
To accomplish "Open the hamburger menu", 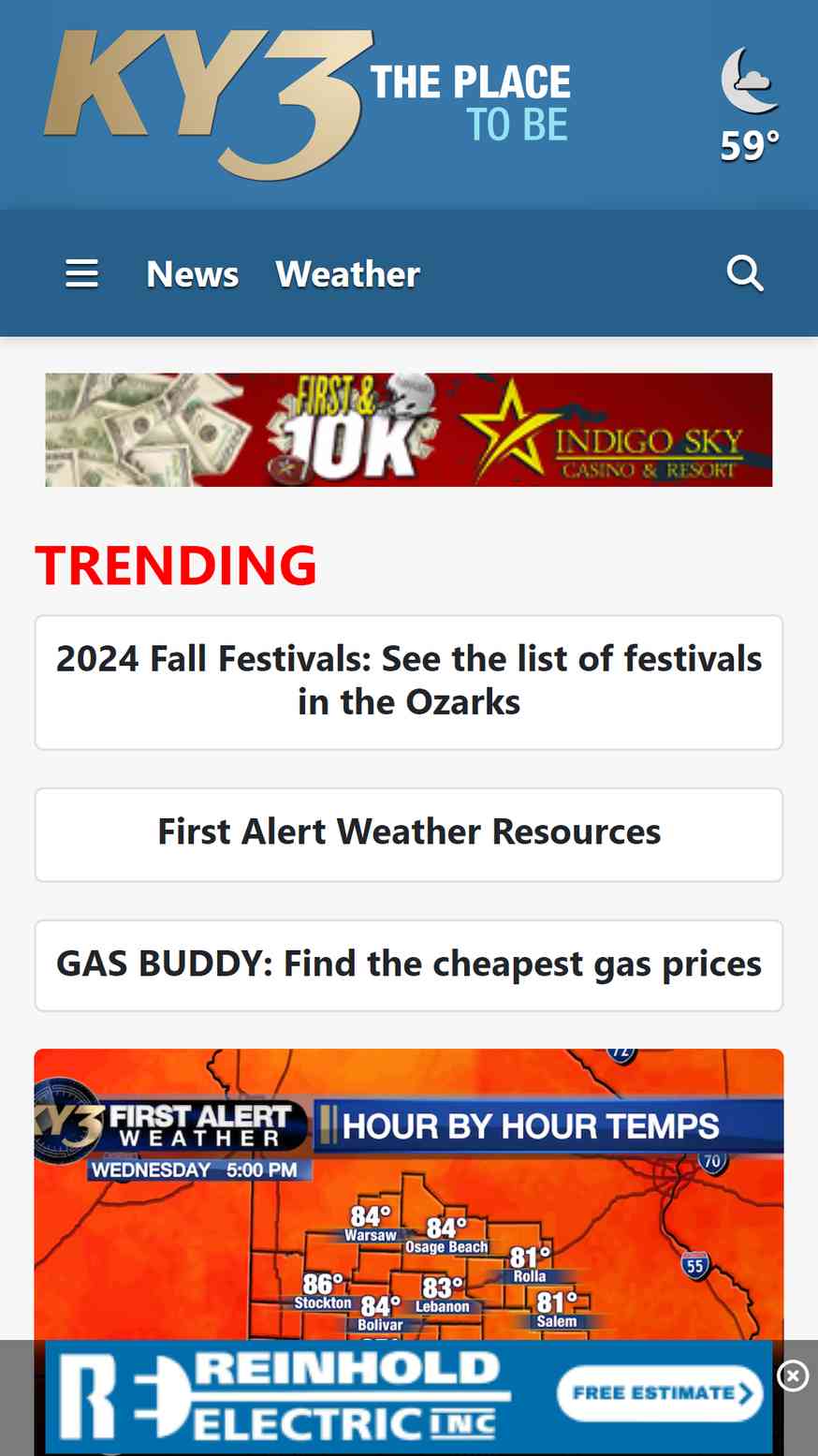I will [81, 273].
